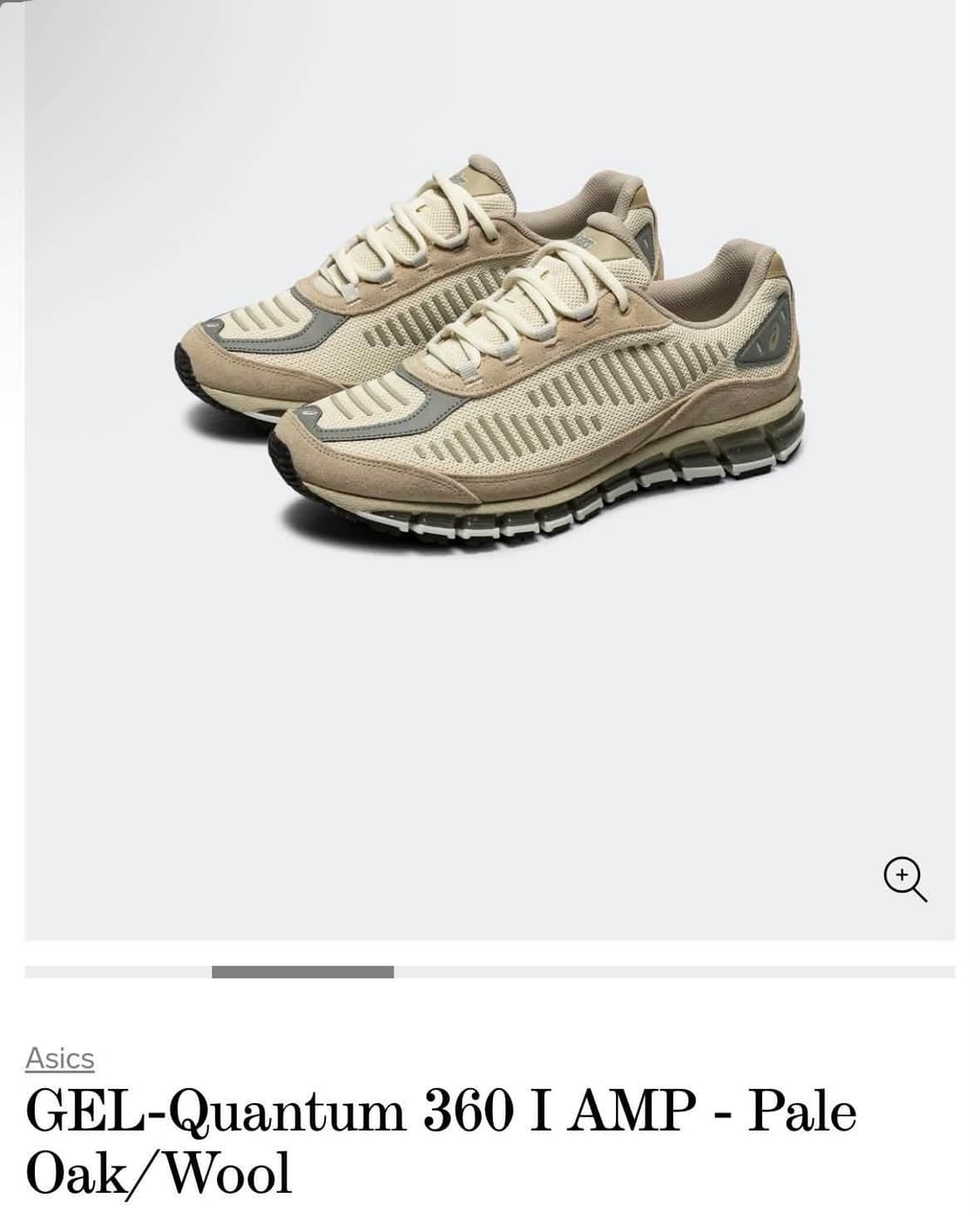Screen dimensions: 980x1211
Task: Click the product photo of the sneakers
Action: 488,348
